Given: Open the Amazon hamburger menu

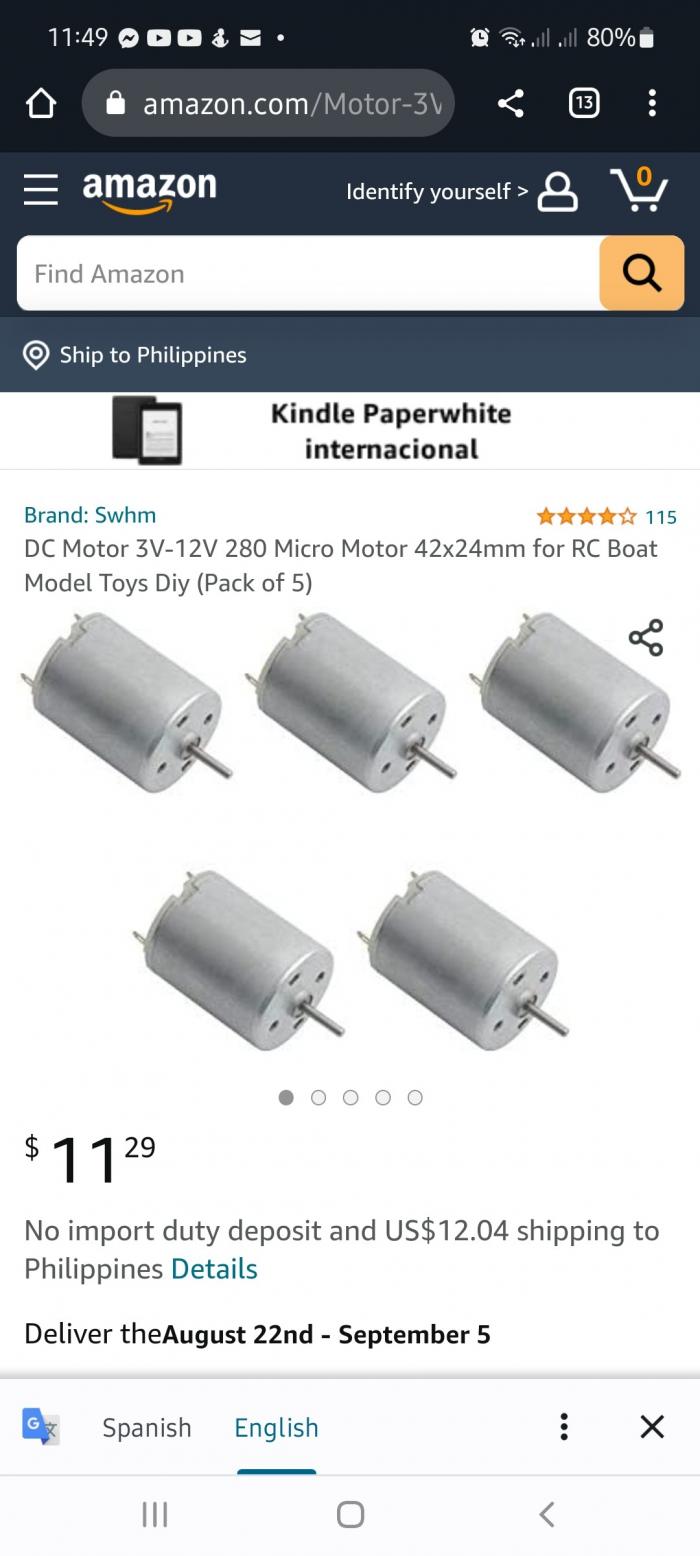Looking at the screenshot, I should pos(41,189).
